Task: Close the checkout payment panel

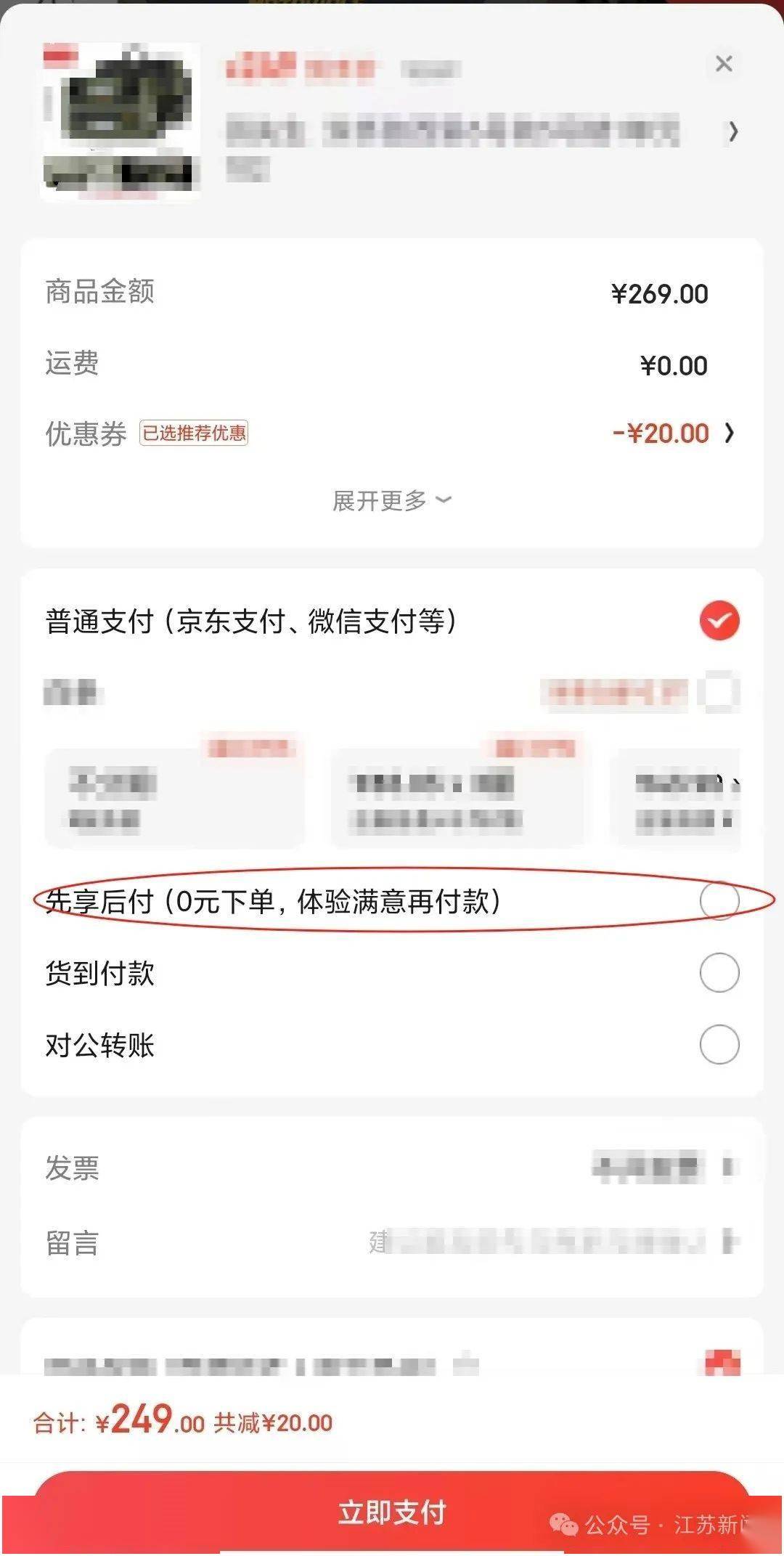Action: [723, 65]
